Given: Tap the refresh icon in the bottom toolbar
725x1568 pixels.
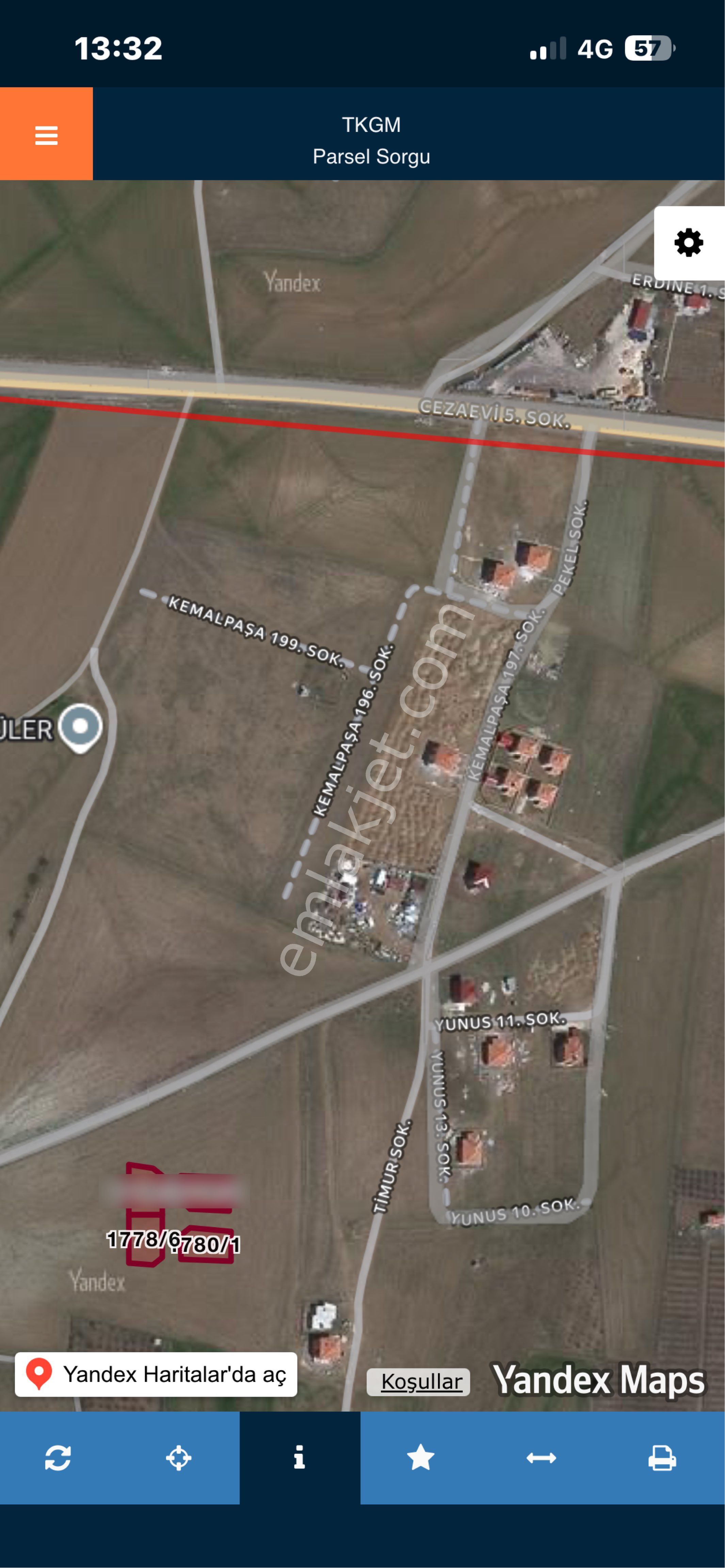Looking at the screenshot, I should pos(58,1458).
